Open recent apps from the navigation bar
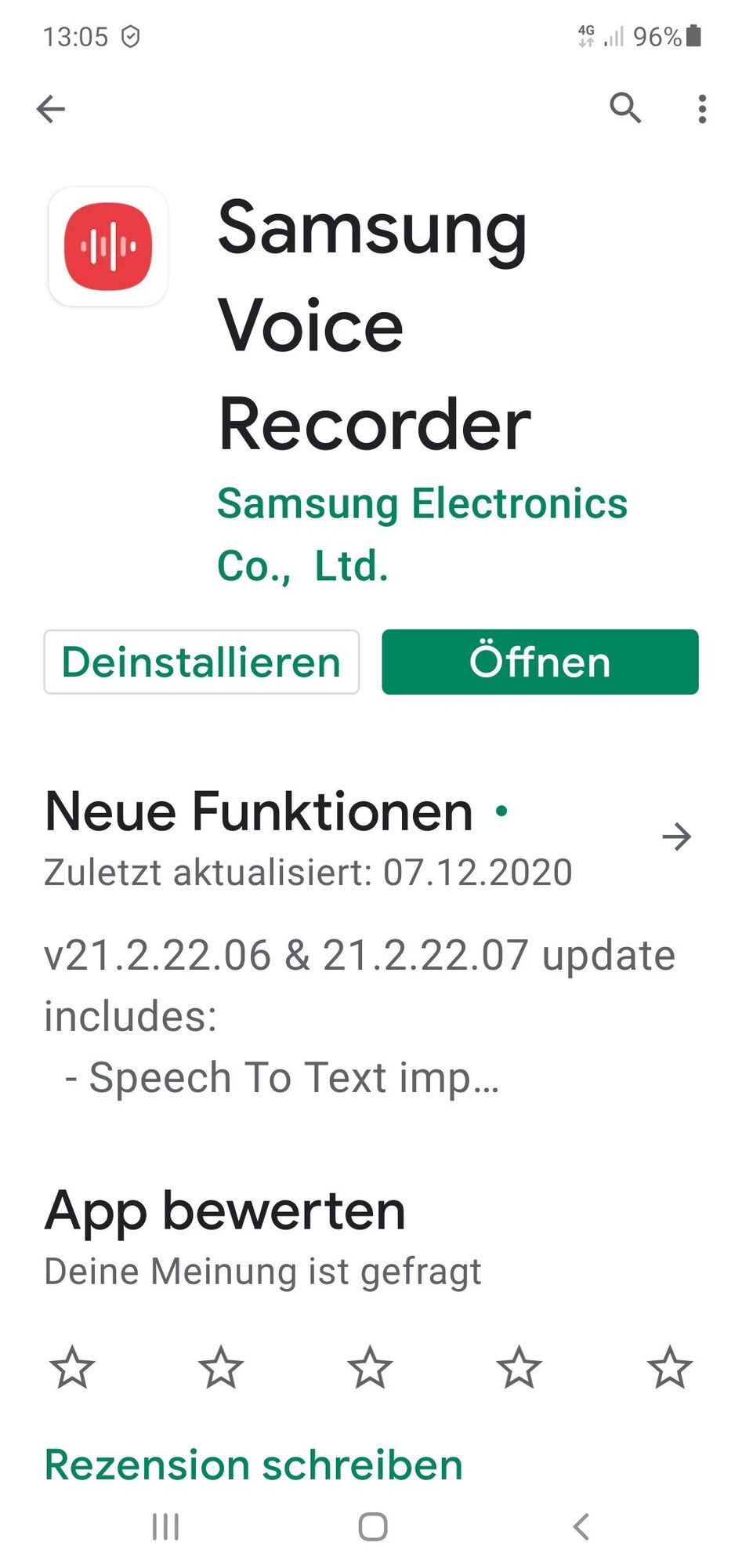The image size is (742, 1568). click(165, 1526)
